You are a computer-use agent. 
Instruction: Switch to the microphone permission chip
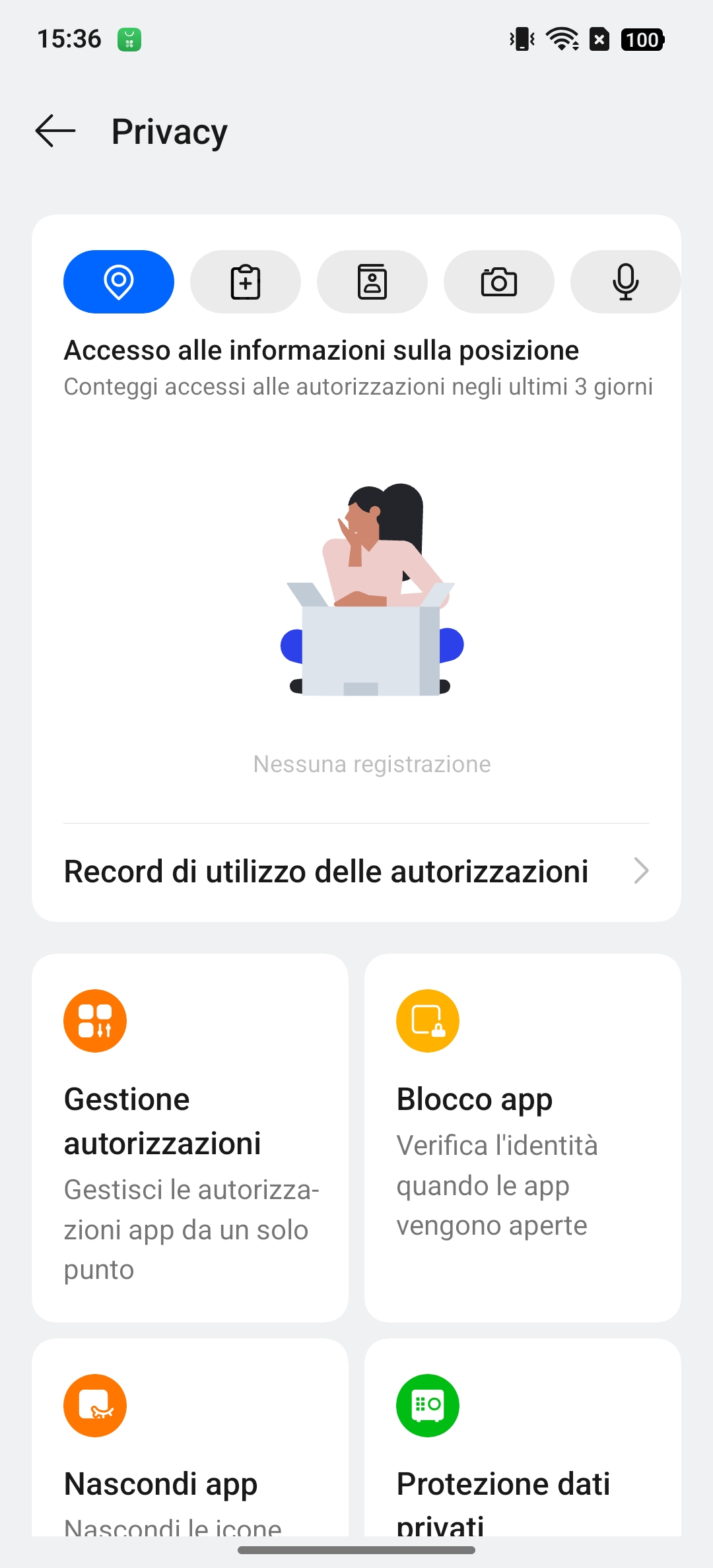(x=626, y=282)
